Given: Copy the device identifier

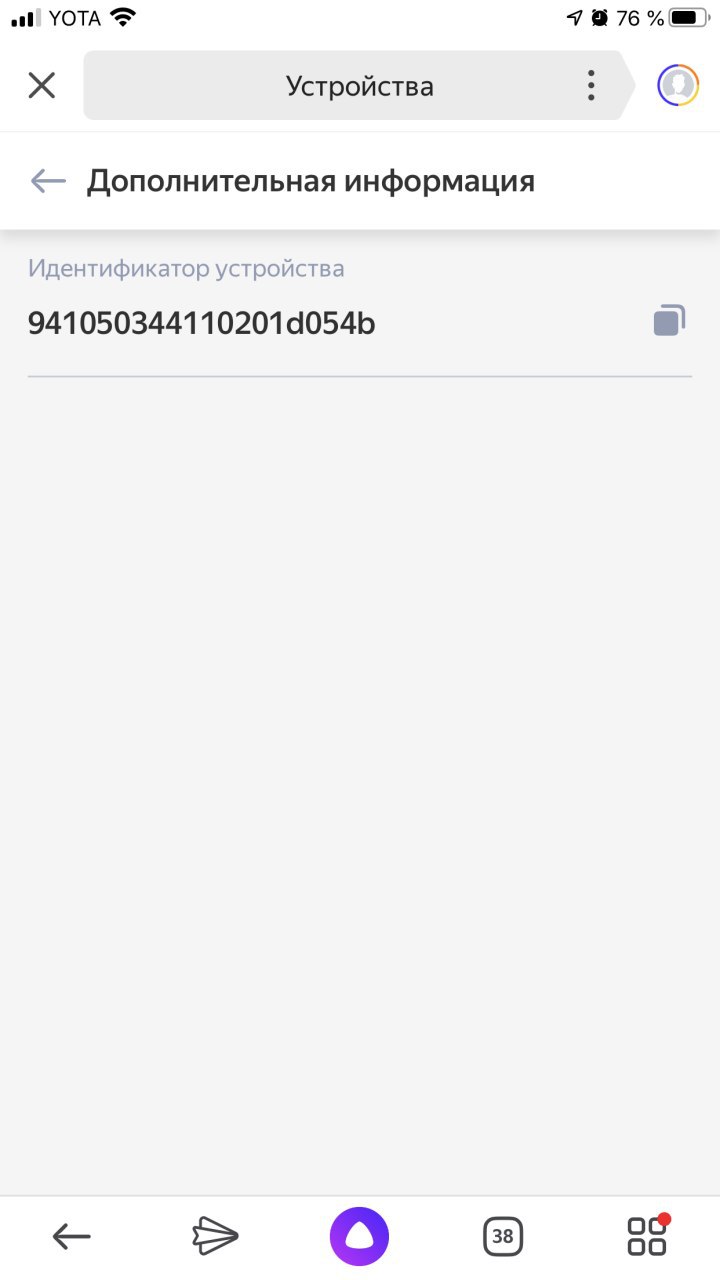Looking at the screenshot, I should (x=669, y=321).
